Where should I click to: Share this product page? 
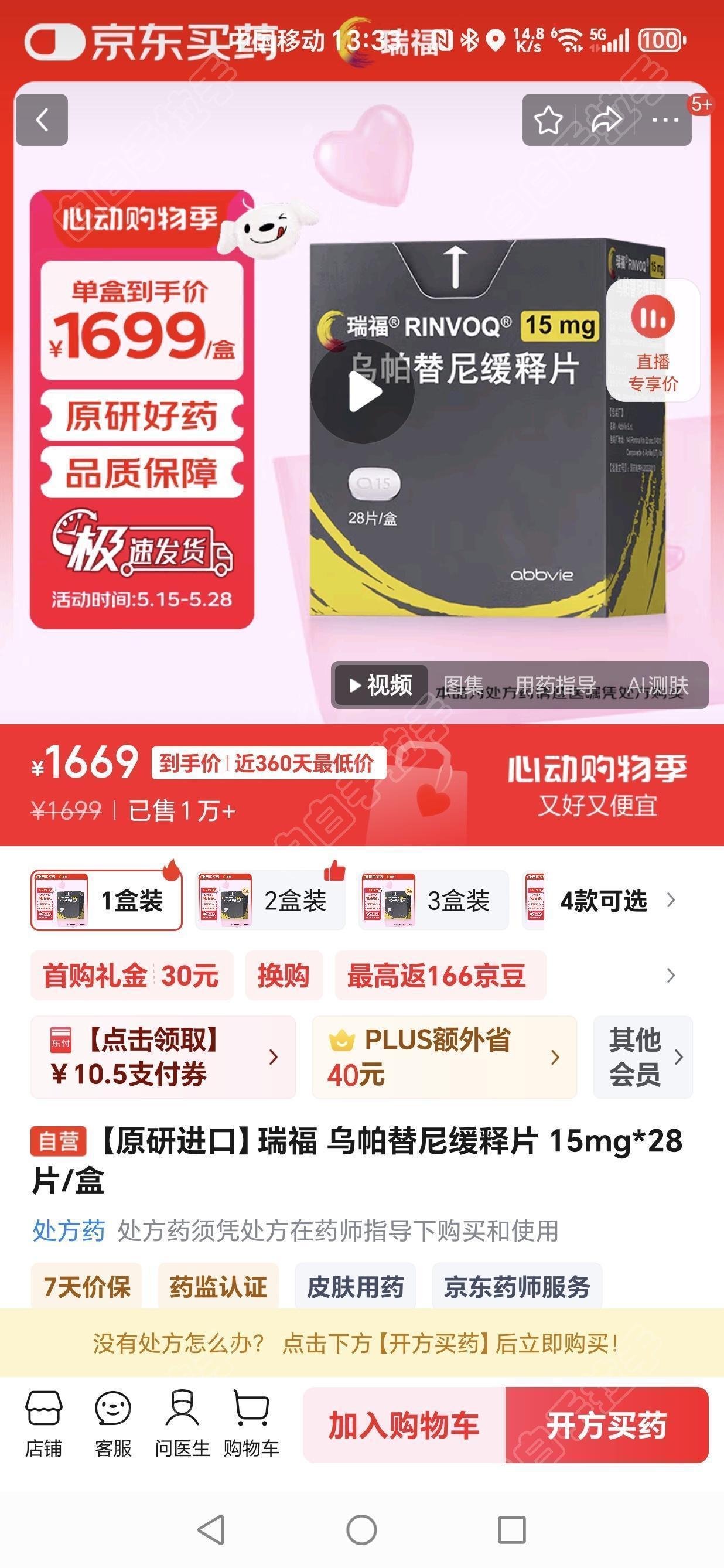(x=607, y=120)
